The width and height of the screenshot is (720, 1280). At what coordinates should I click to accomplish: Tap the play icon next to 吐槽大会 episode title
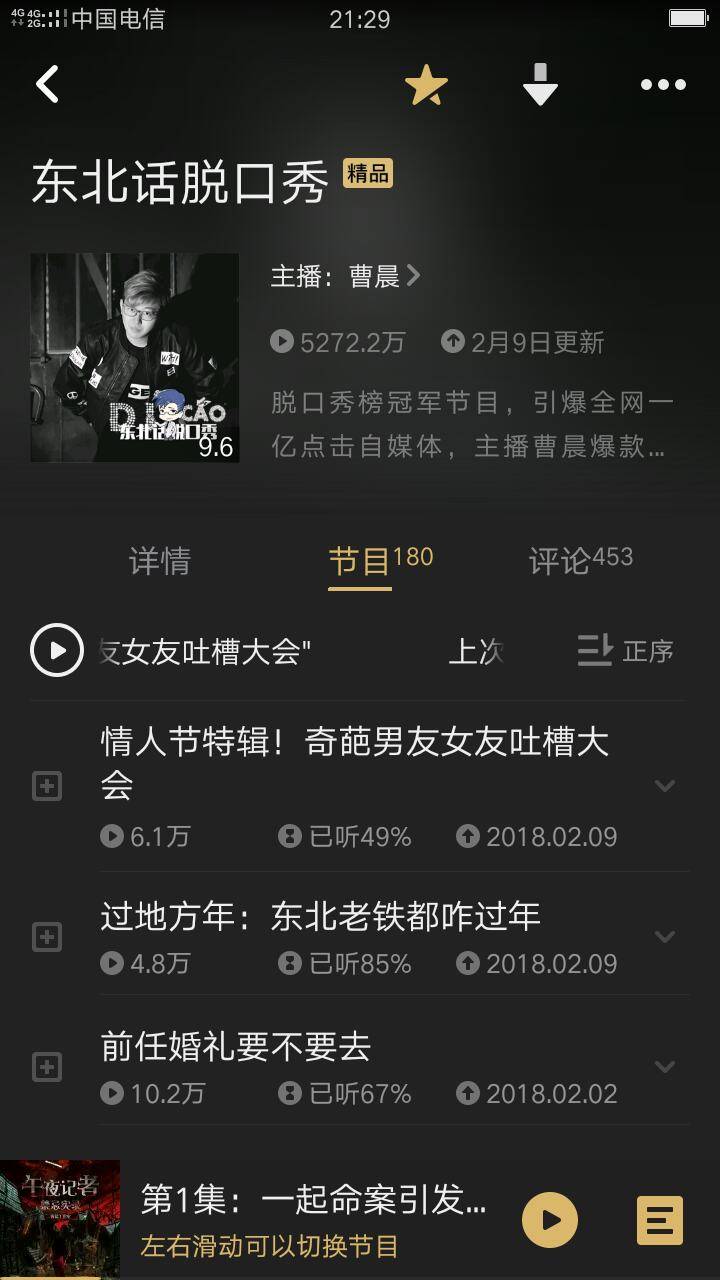[x=57, y=650]
